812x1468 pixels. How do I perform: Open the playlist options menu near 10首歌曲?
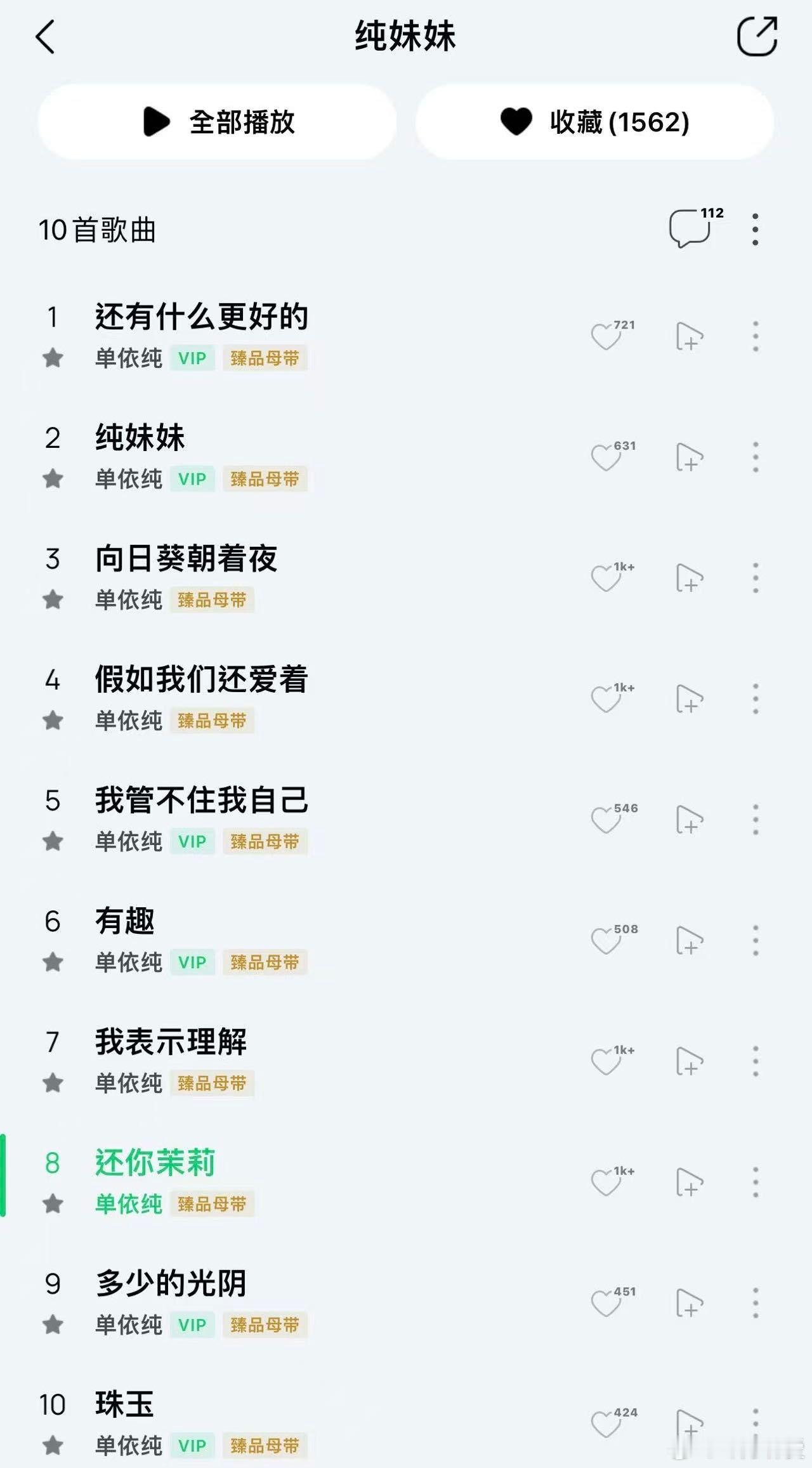756,230
